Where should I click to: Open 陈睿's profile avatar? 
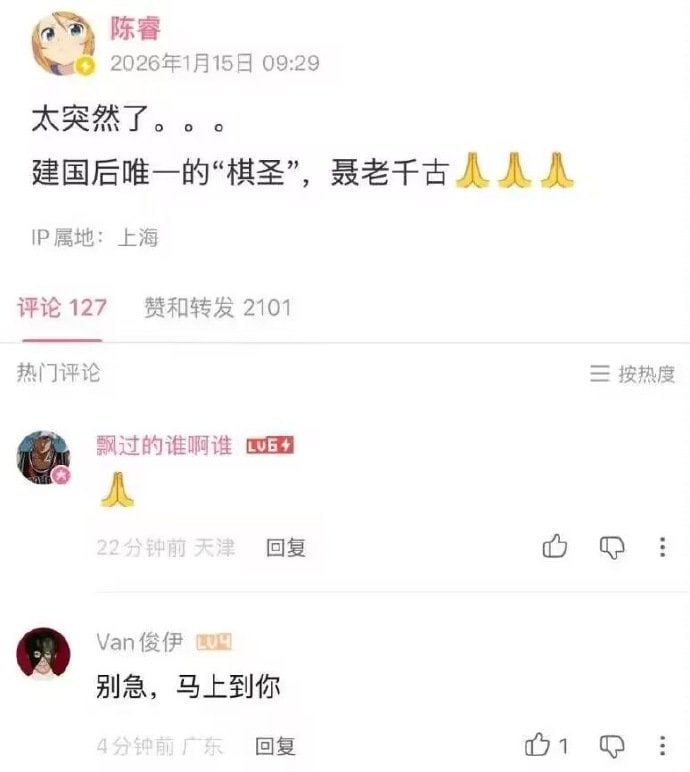[x=63, y=45]
